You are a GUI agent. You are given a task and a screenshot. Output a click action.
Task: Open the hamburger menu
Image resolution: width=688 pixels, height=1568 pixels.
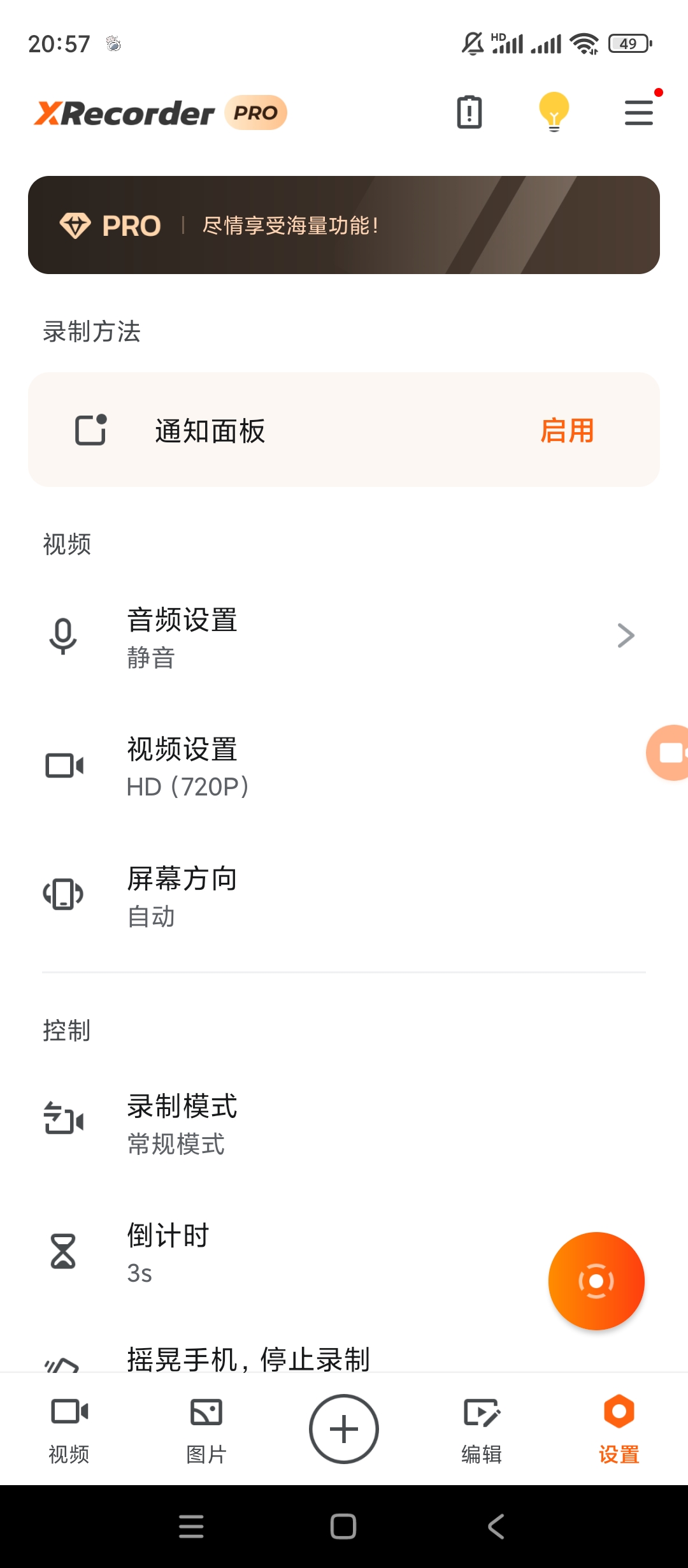click(x=638, y=113)
